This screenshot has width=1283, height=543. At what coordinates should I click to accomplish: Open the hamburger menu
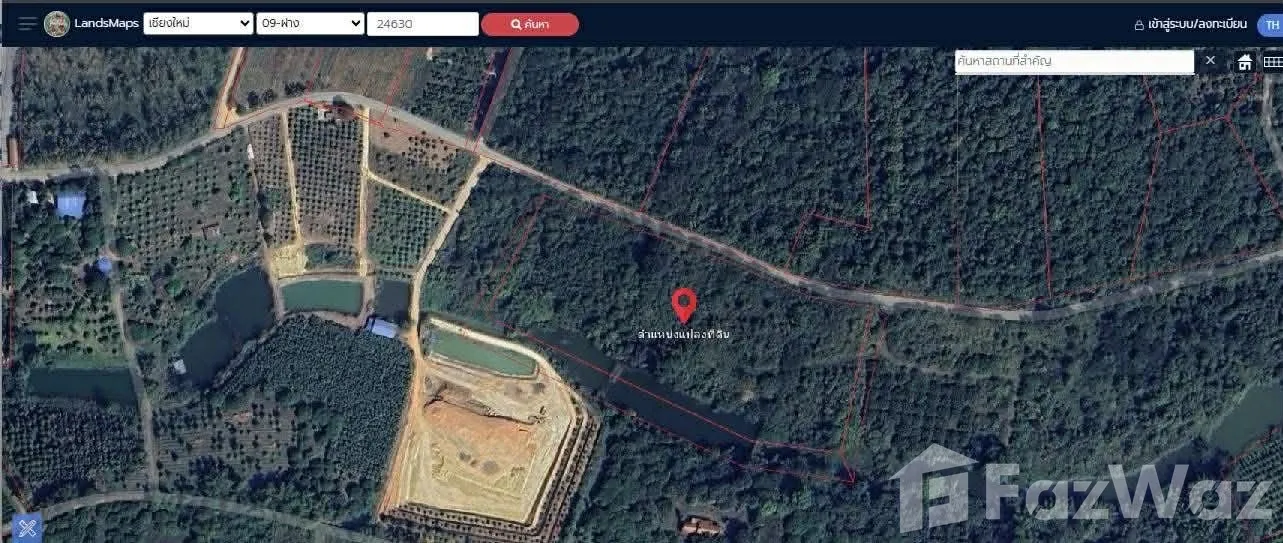coord(27,24)
